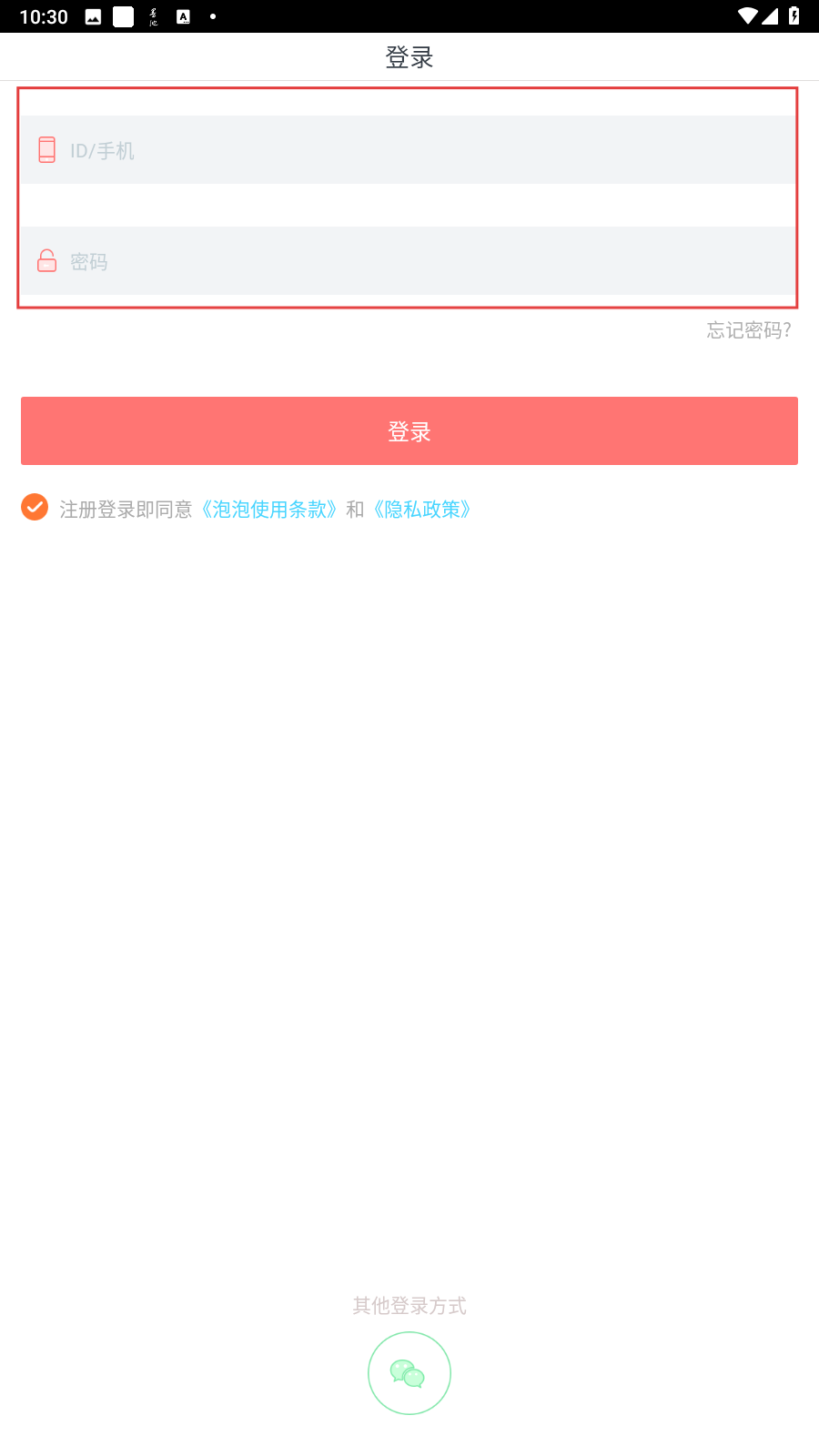
Task: Open the 《隐私政策》 link
Action: 422,510
